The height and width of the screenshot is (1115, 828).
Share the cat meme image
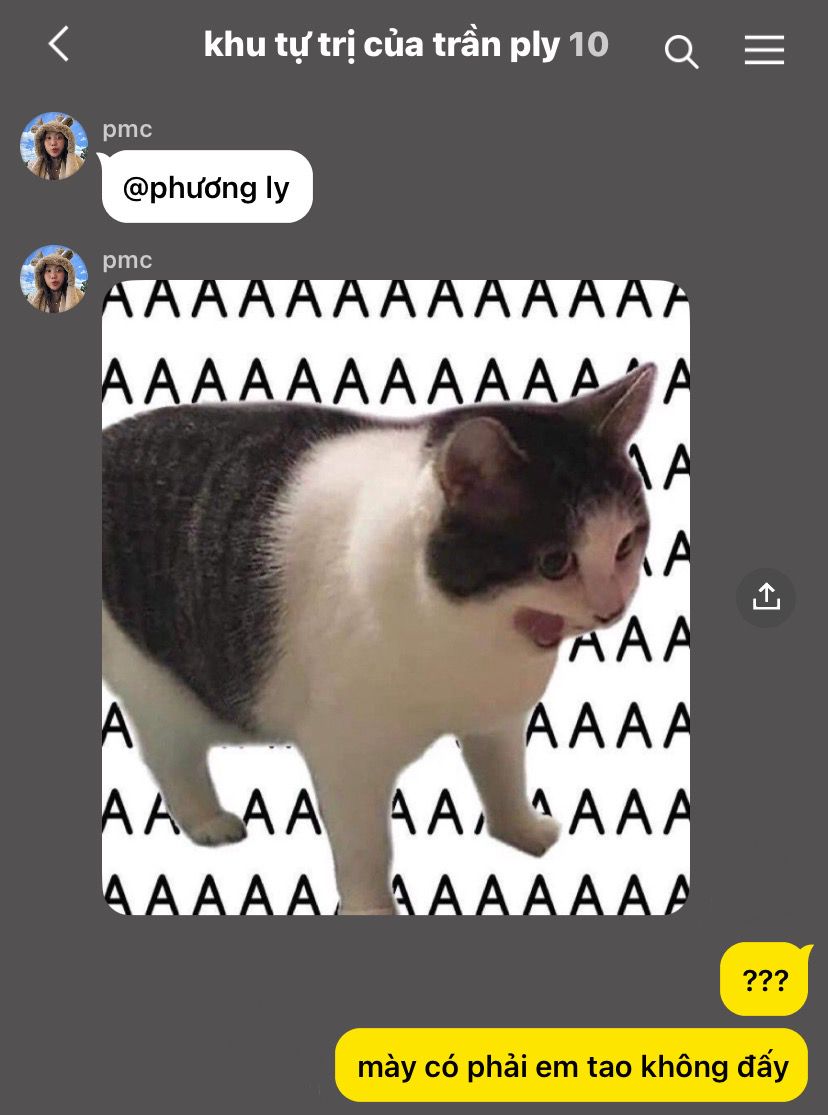tap(765, 597)
